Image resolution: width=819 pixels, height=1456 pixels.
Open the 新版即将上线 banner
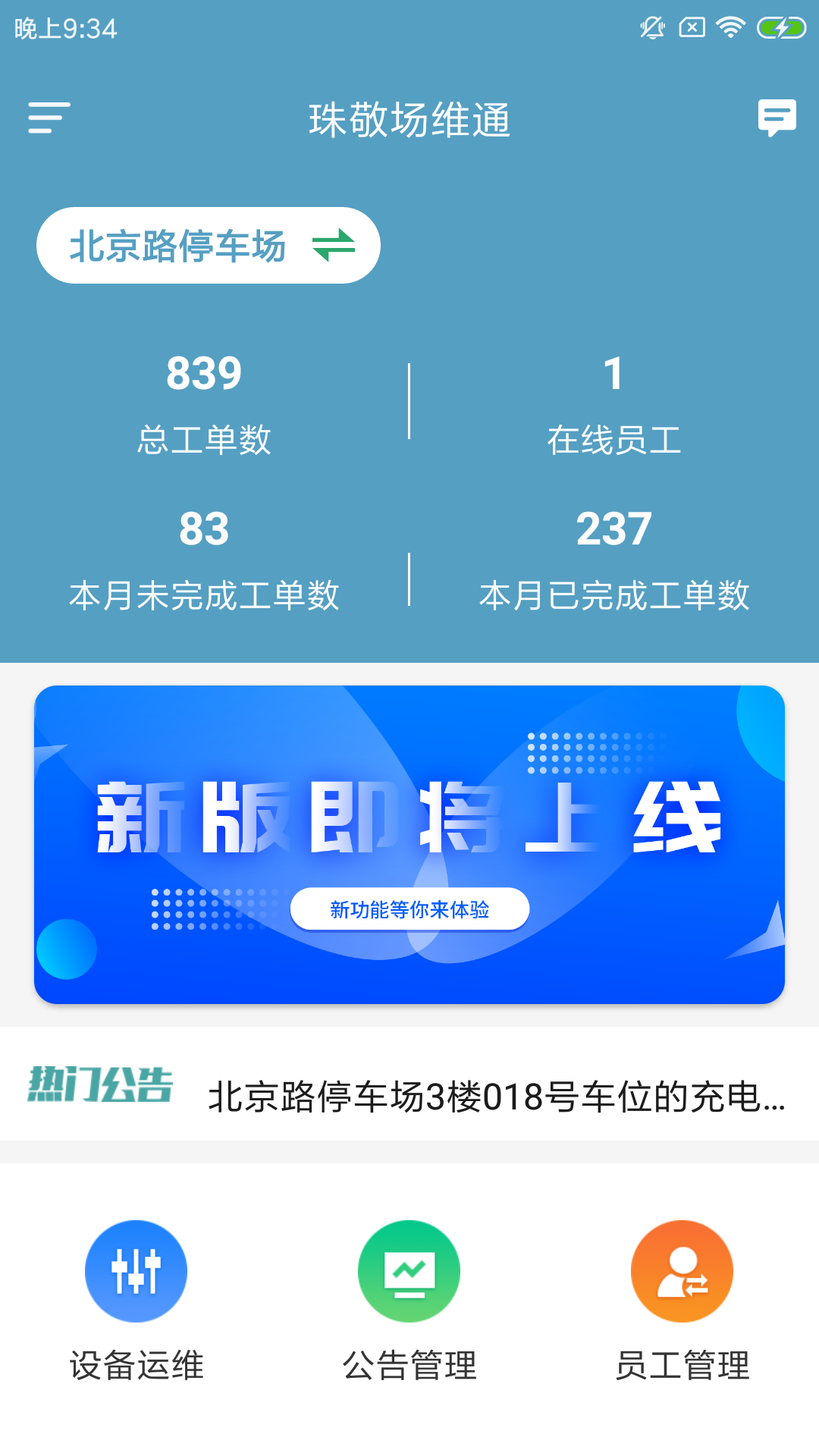click(x=409, y=845)
